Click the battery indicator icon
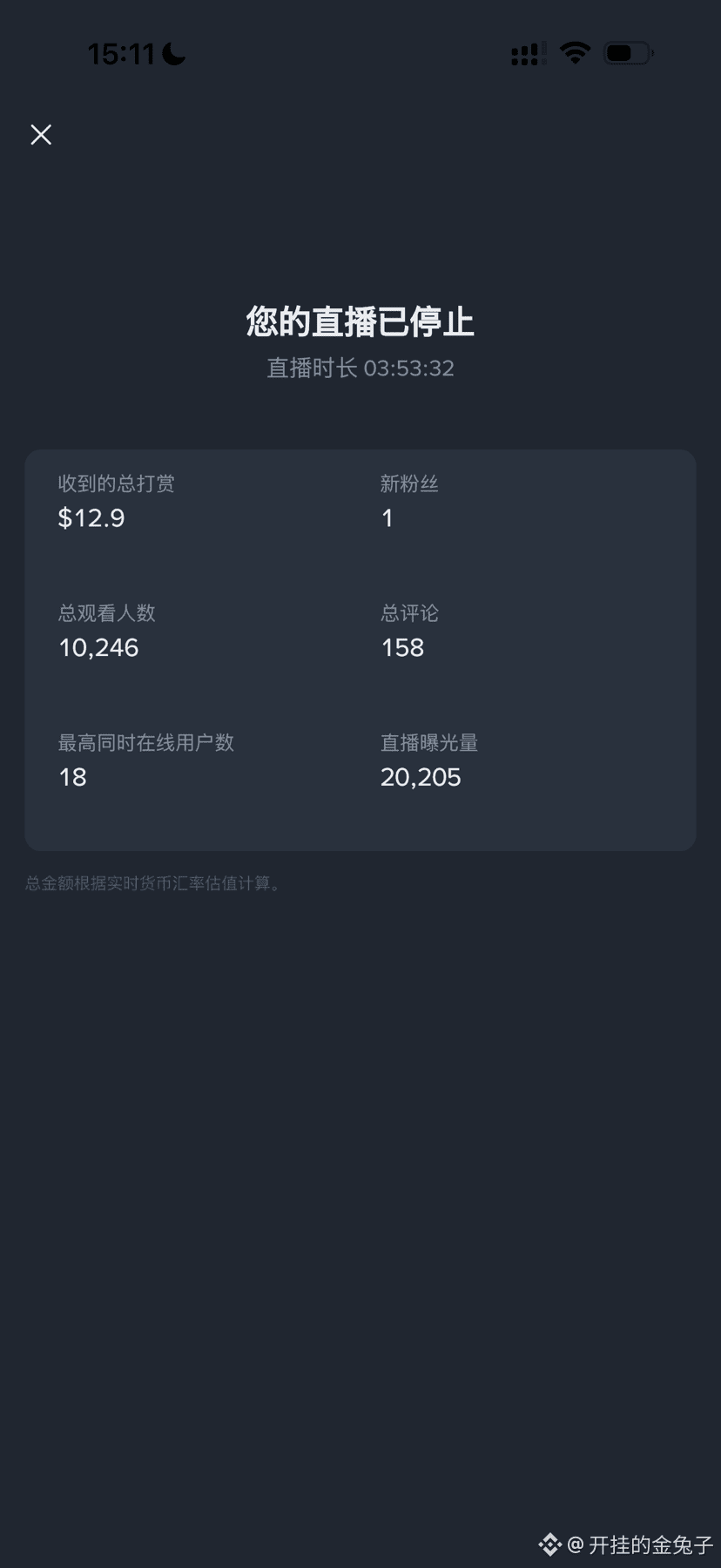721x1568 pixels. (x=627, y=52)
